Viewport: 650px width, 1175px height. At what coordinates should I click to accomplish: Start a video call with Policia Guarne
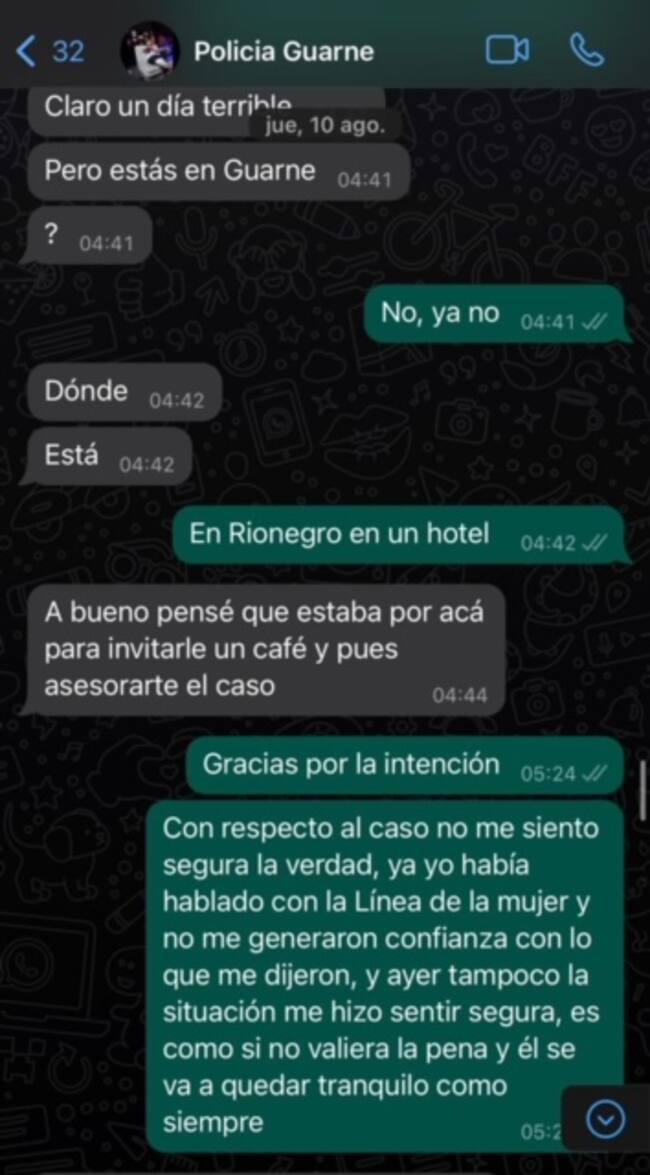pos(507,50)
